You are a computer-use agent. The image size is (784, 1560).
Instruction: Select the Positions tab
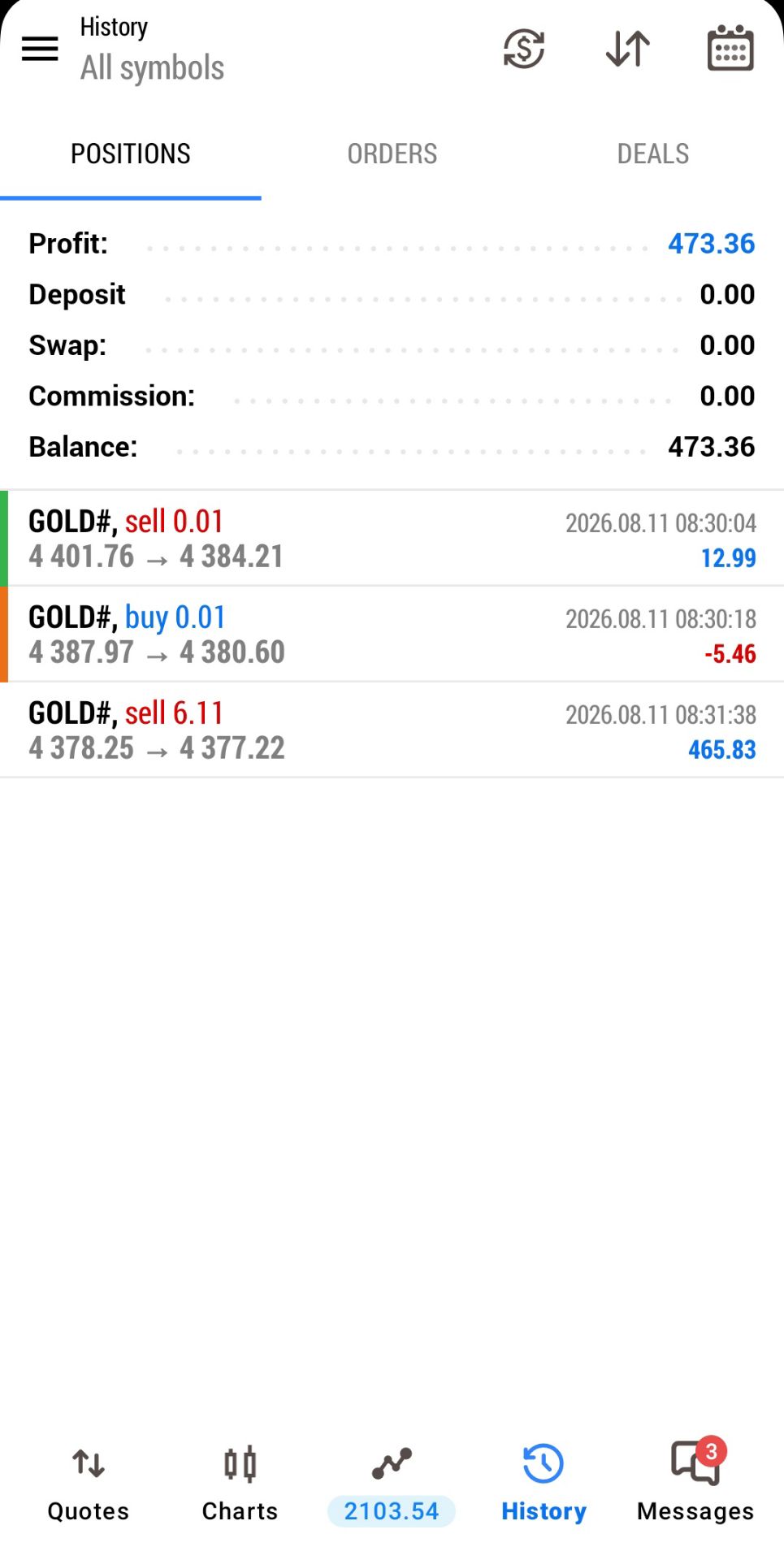pyautogui.click(x=131, y=154)
